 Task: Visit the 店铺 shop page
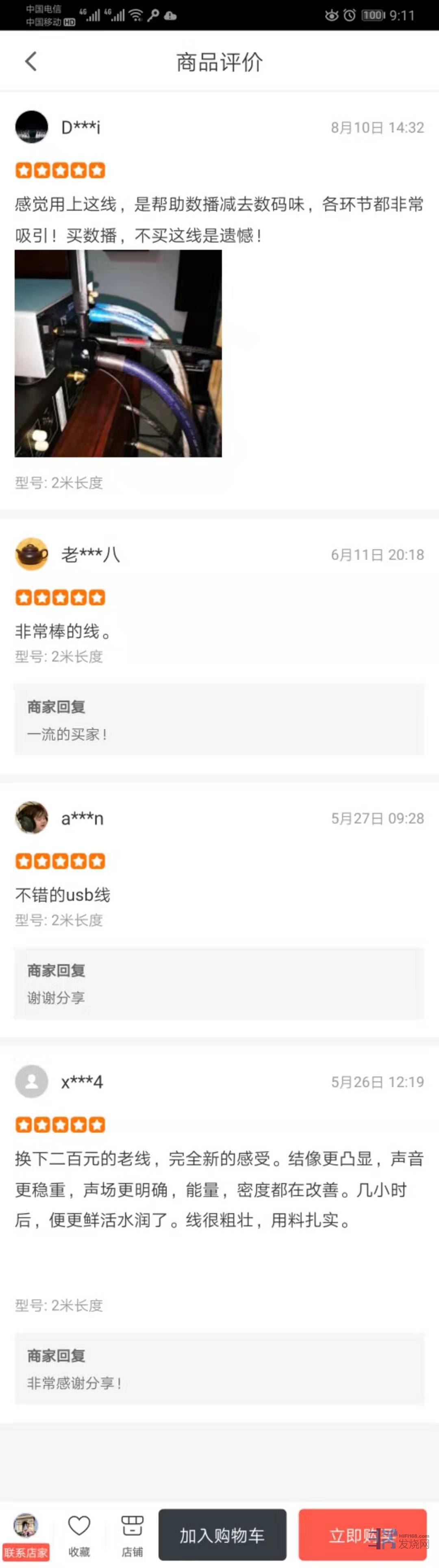coord(132,1535)
